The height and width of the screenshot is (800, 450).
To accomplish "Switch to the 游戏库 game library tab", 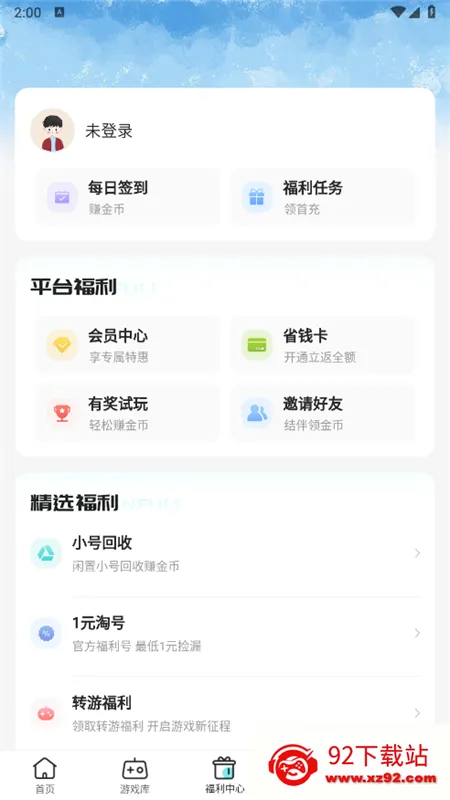I will point(135,775).
